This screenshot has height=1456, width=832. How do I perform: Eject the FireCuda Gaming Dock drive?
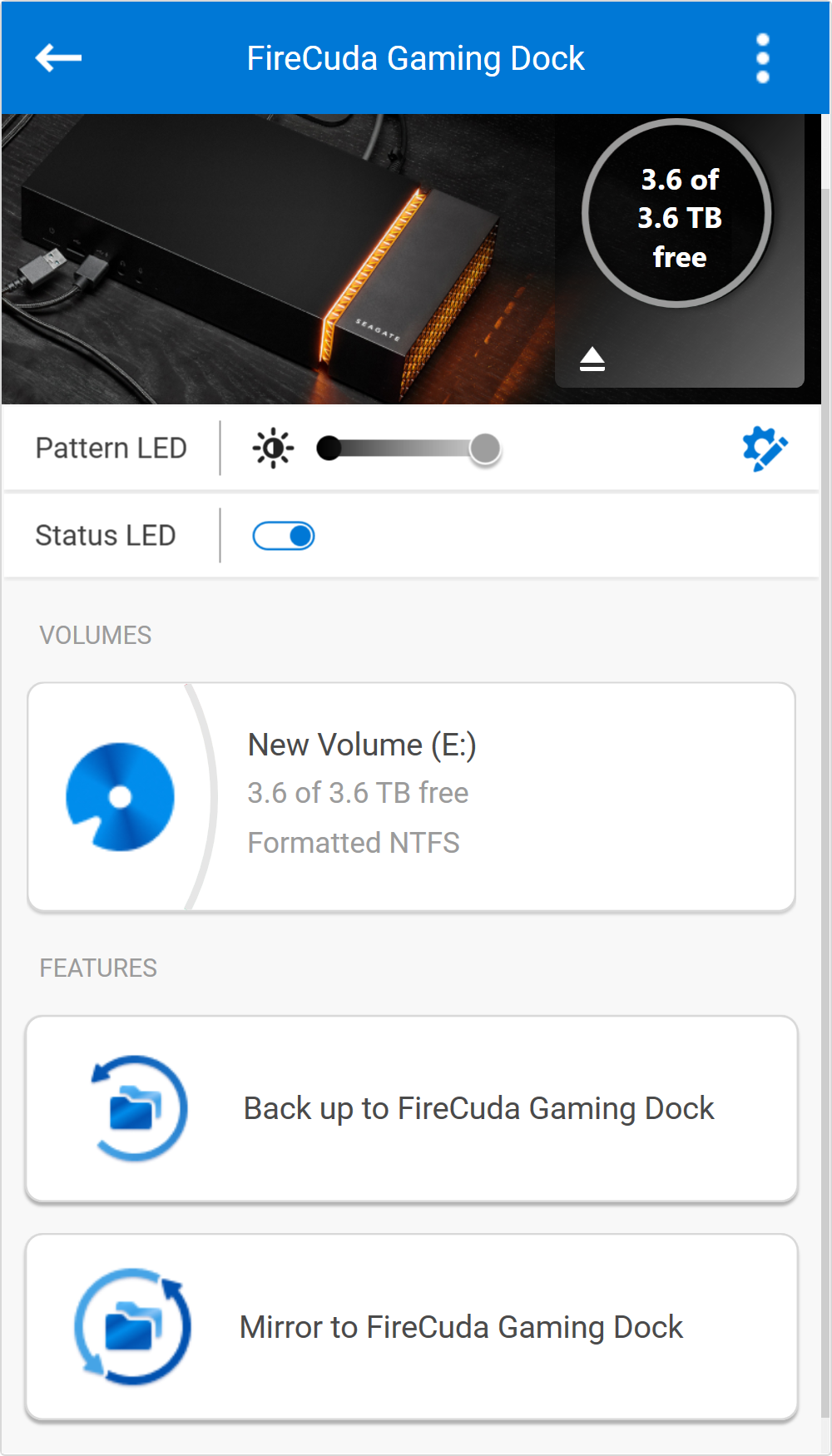click(592, 359)
